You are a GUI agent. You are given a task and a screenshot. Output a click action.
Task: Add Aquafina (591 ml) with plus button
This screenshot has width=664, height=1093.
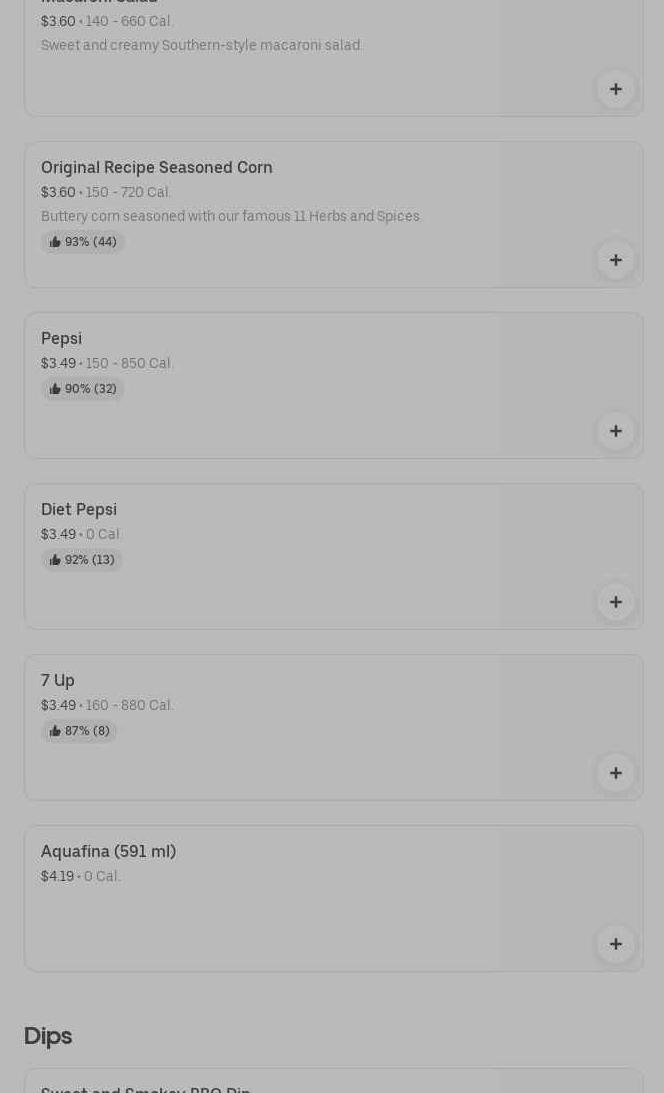click(615, 944)
